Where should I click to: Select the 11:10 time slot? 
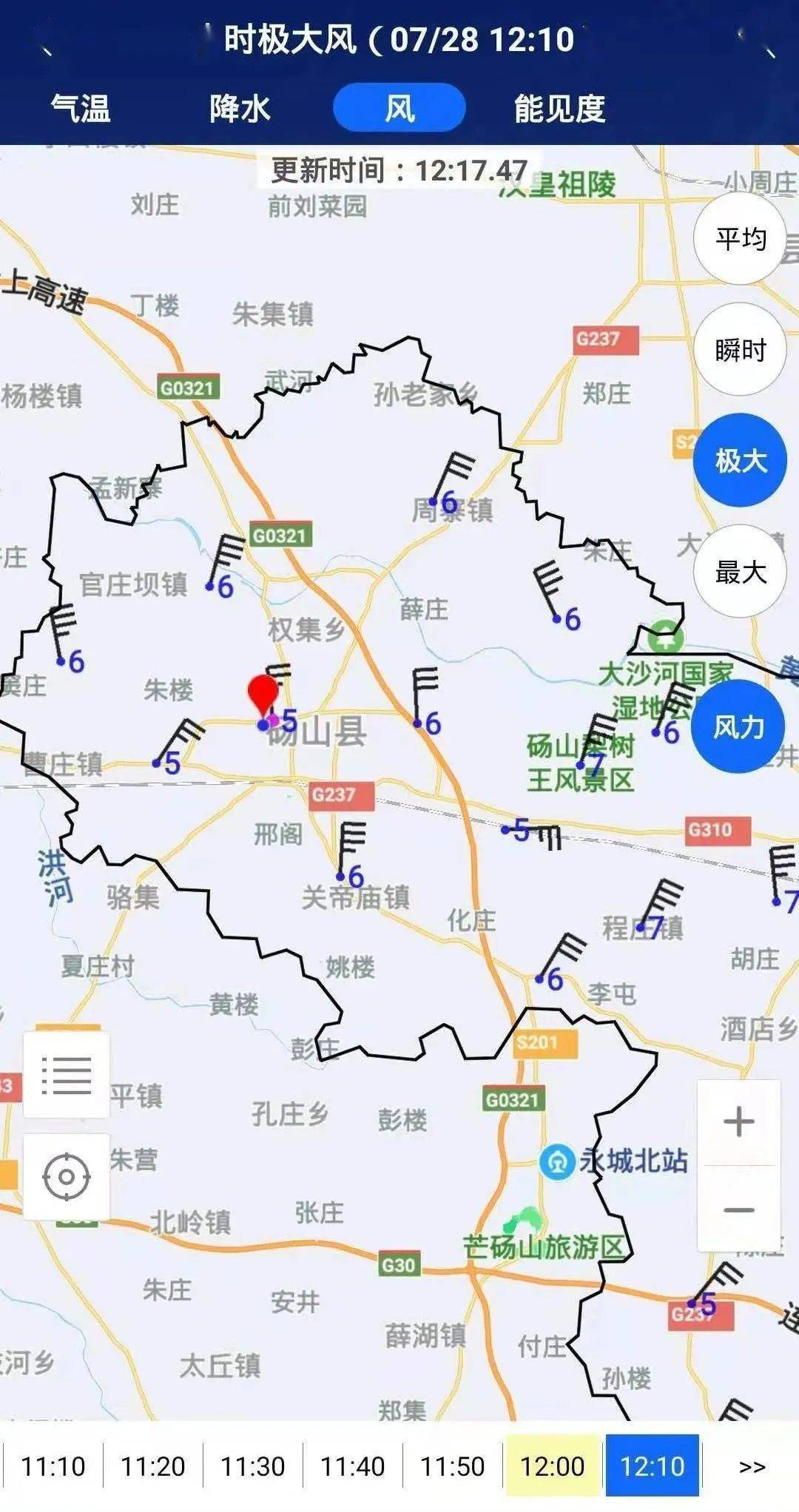[x=53, y=1466]
